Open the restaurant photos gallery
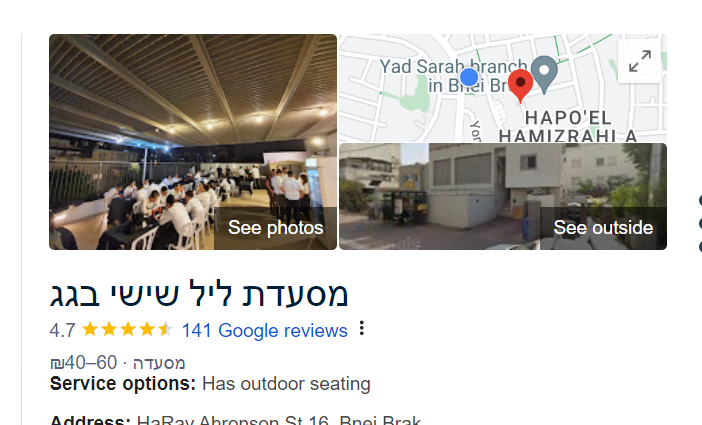This screenshot has width=702, height=425. point(193,142)
